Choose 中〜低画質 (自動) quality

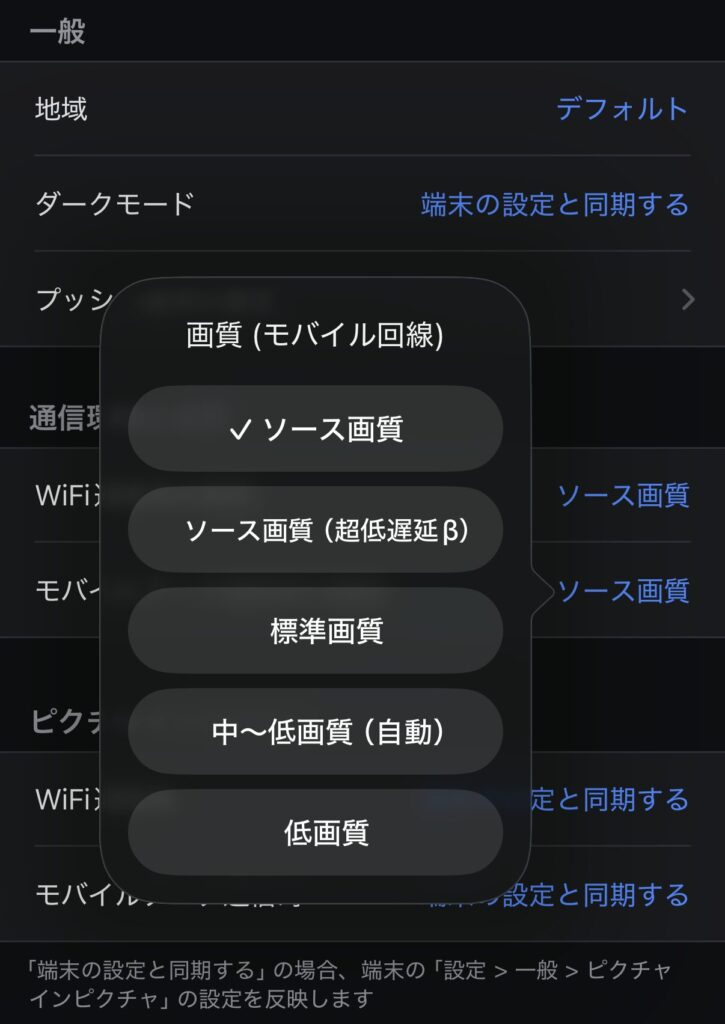(x=315, y=732)
